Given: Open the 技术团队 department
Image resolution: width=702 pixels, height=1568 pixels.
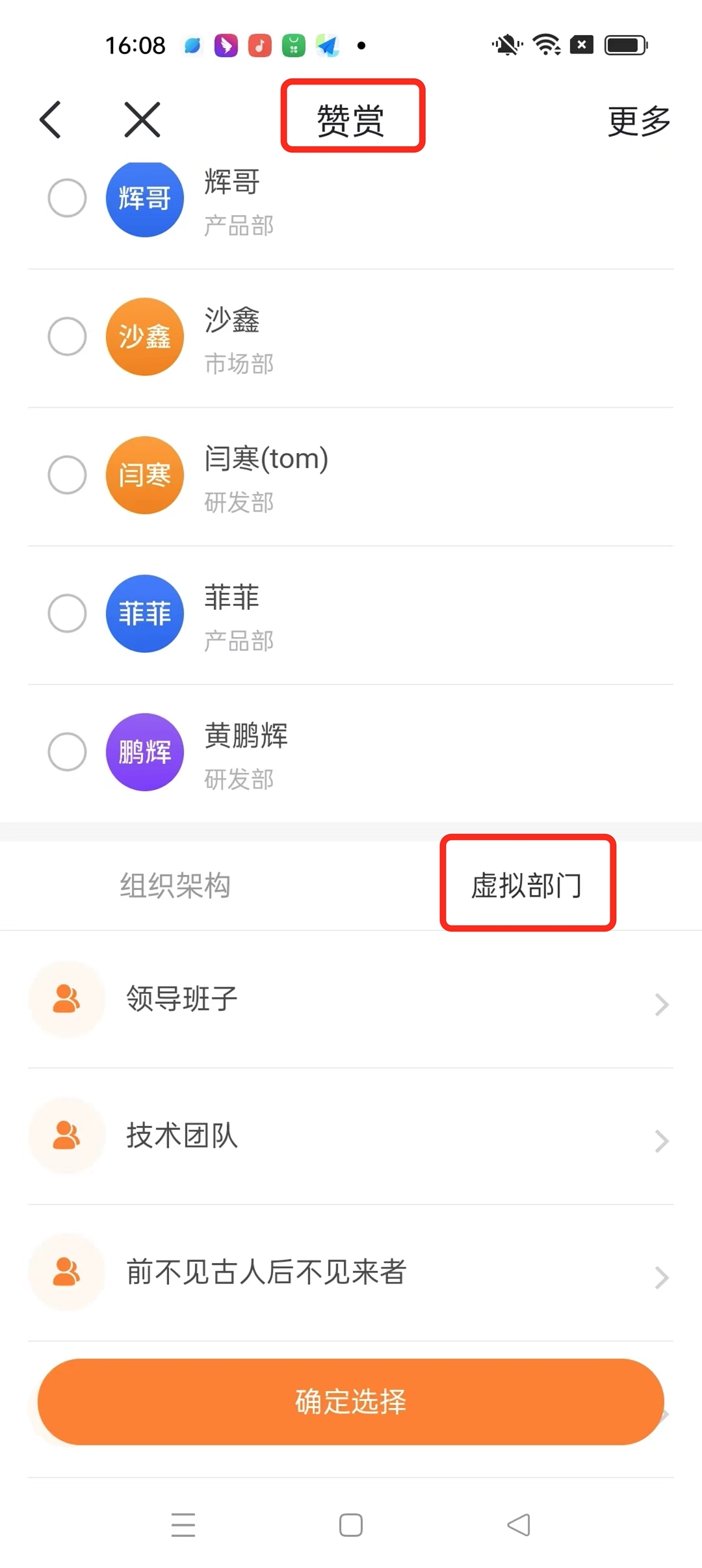Looking at the screenshot, I should [351, 1136].
